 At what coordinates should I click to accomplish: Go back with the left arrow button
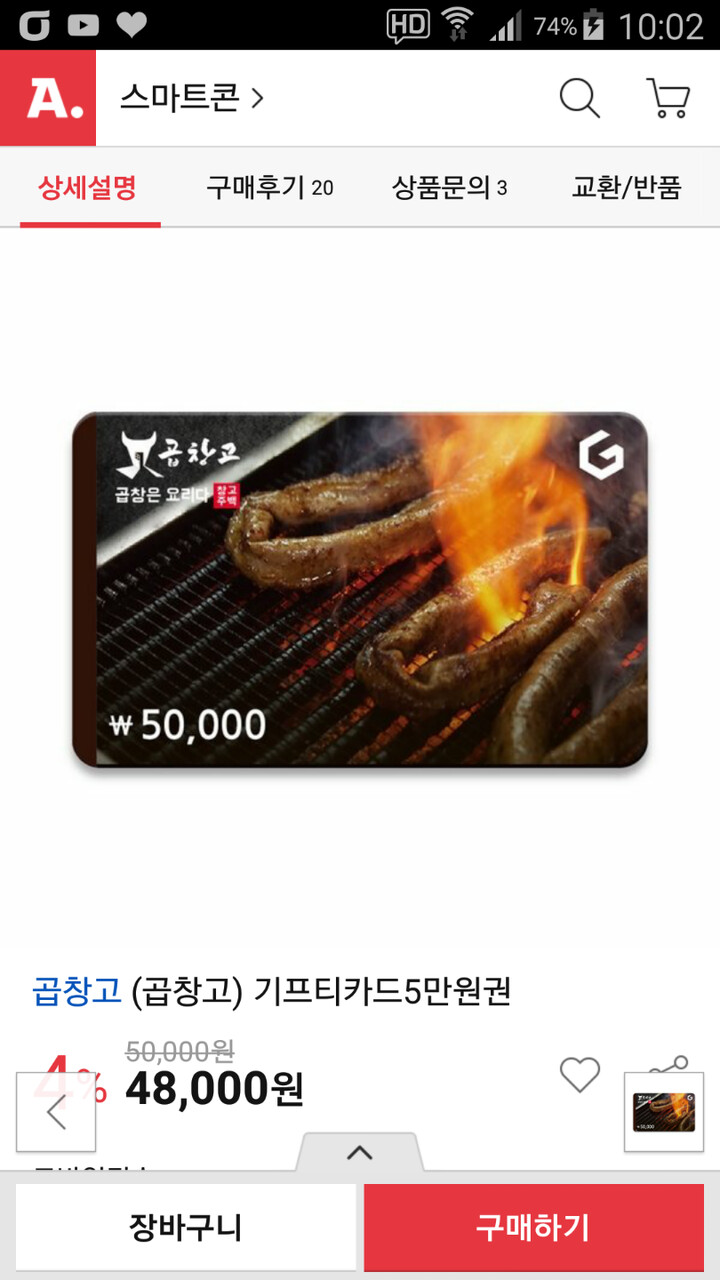[56, 1112]
